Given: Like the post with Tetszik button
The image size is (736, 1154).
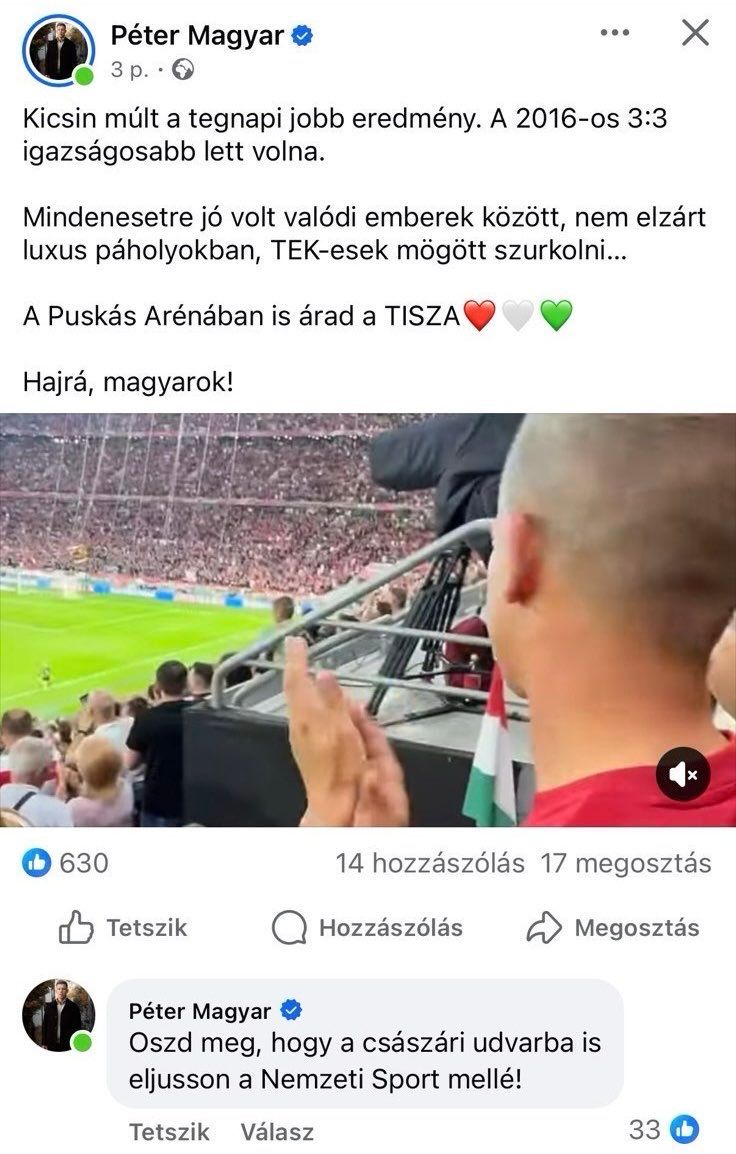Looking at the screenshot, I should [123, 928].
